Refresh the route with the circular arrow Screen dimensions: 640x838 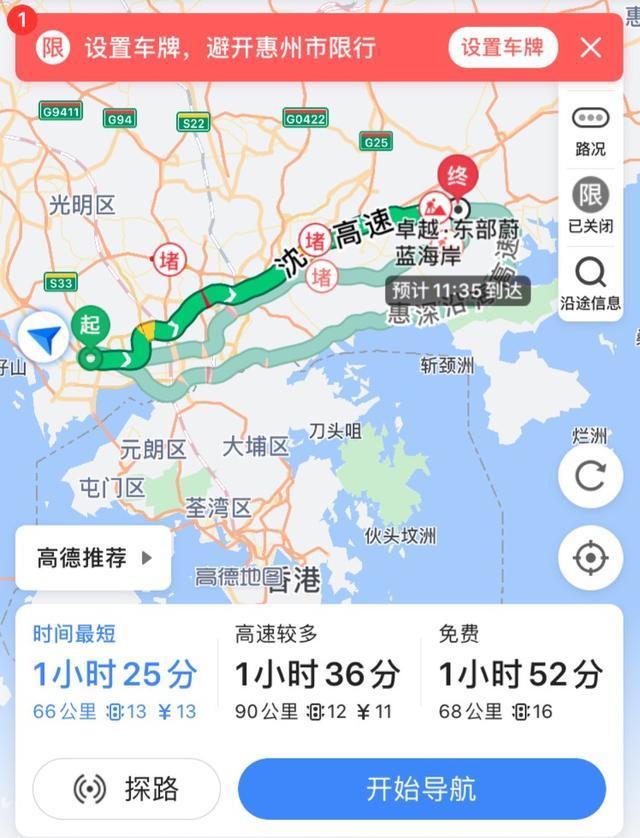pyautogui.click(x=590, y=476)
